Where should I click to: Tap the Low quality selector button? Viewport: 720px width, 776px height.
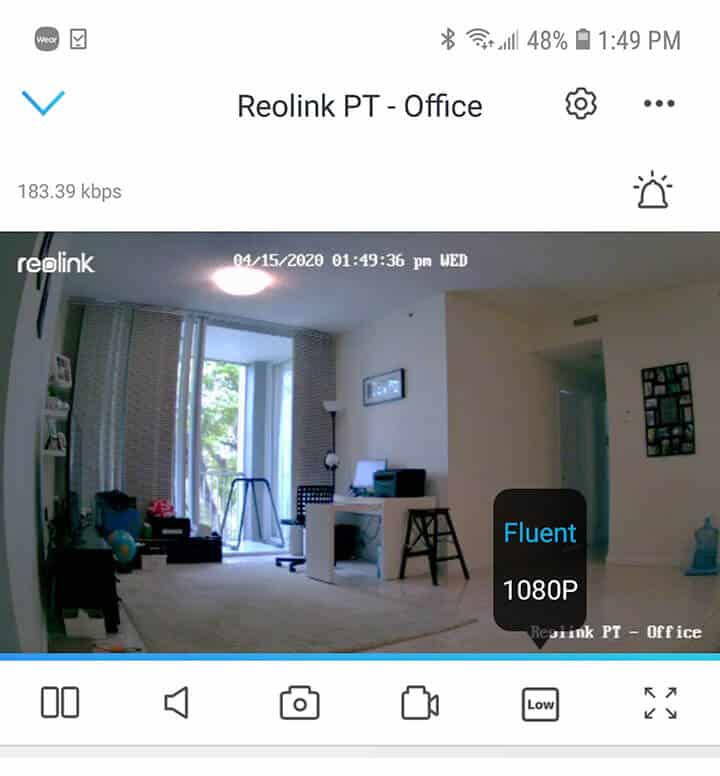pos(540,704)
